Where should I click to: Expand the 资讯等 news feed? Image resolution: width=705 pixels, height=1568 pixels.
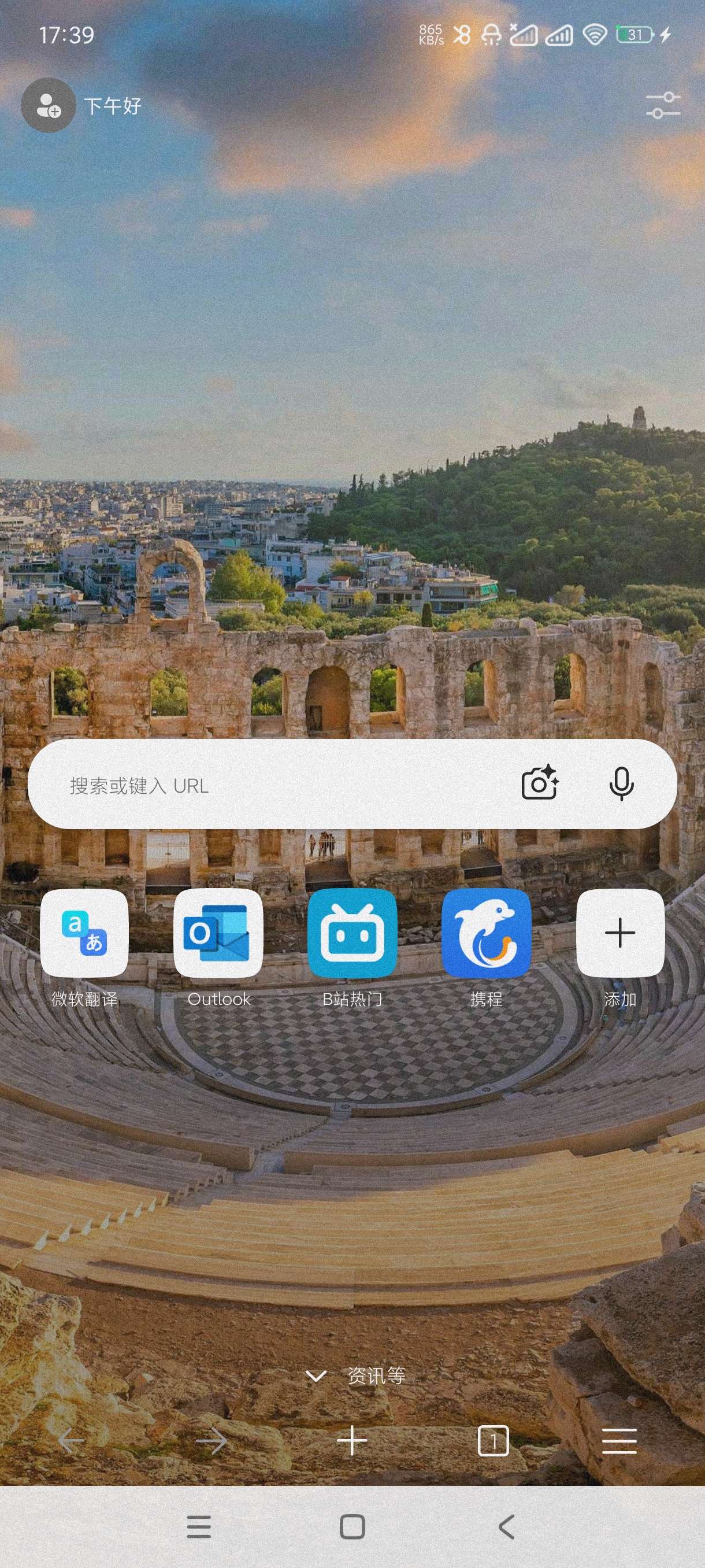tap(356, 1375)
